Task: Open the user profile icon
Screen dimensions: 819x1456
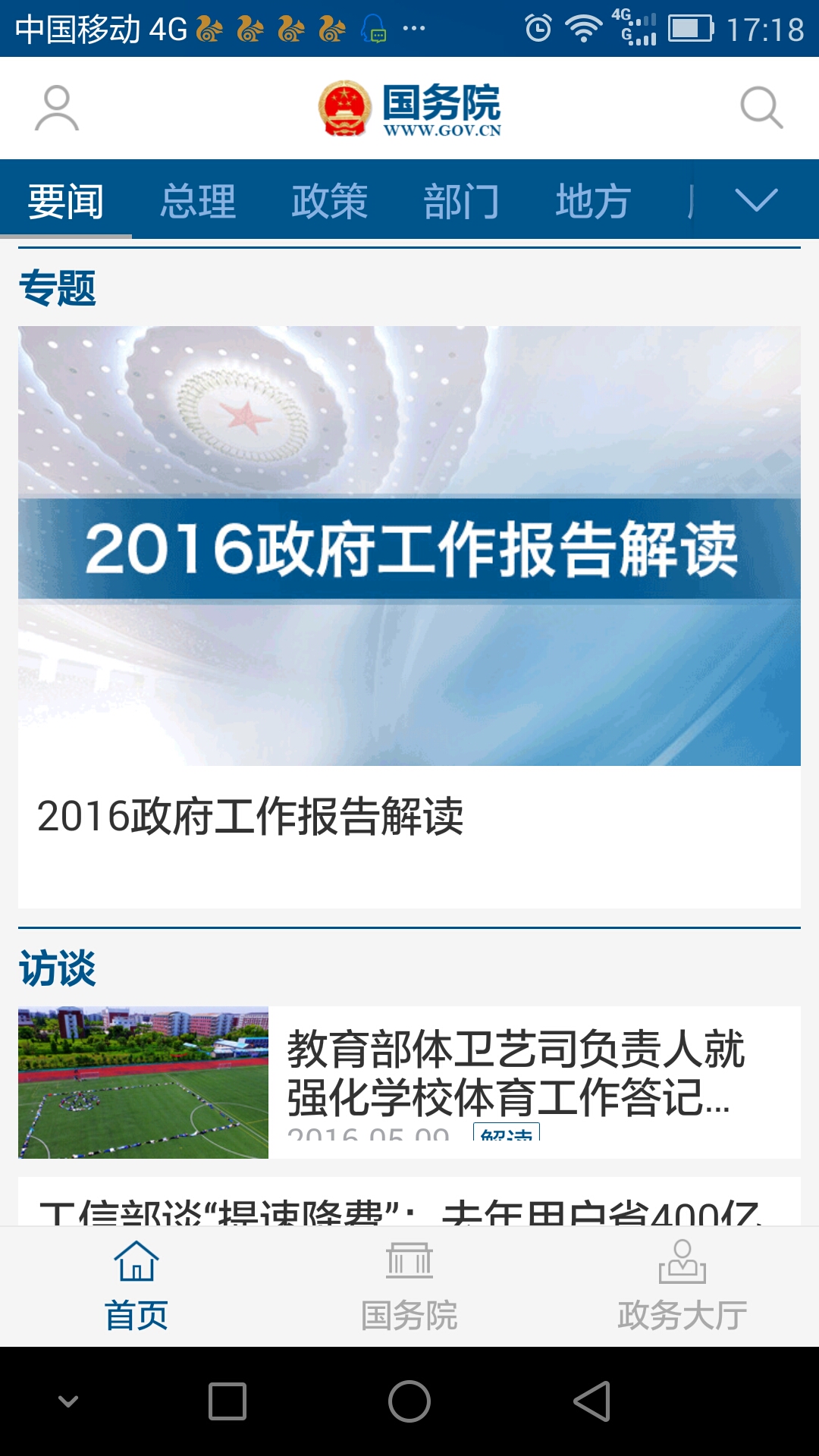Action: point(57,108)
